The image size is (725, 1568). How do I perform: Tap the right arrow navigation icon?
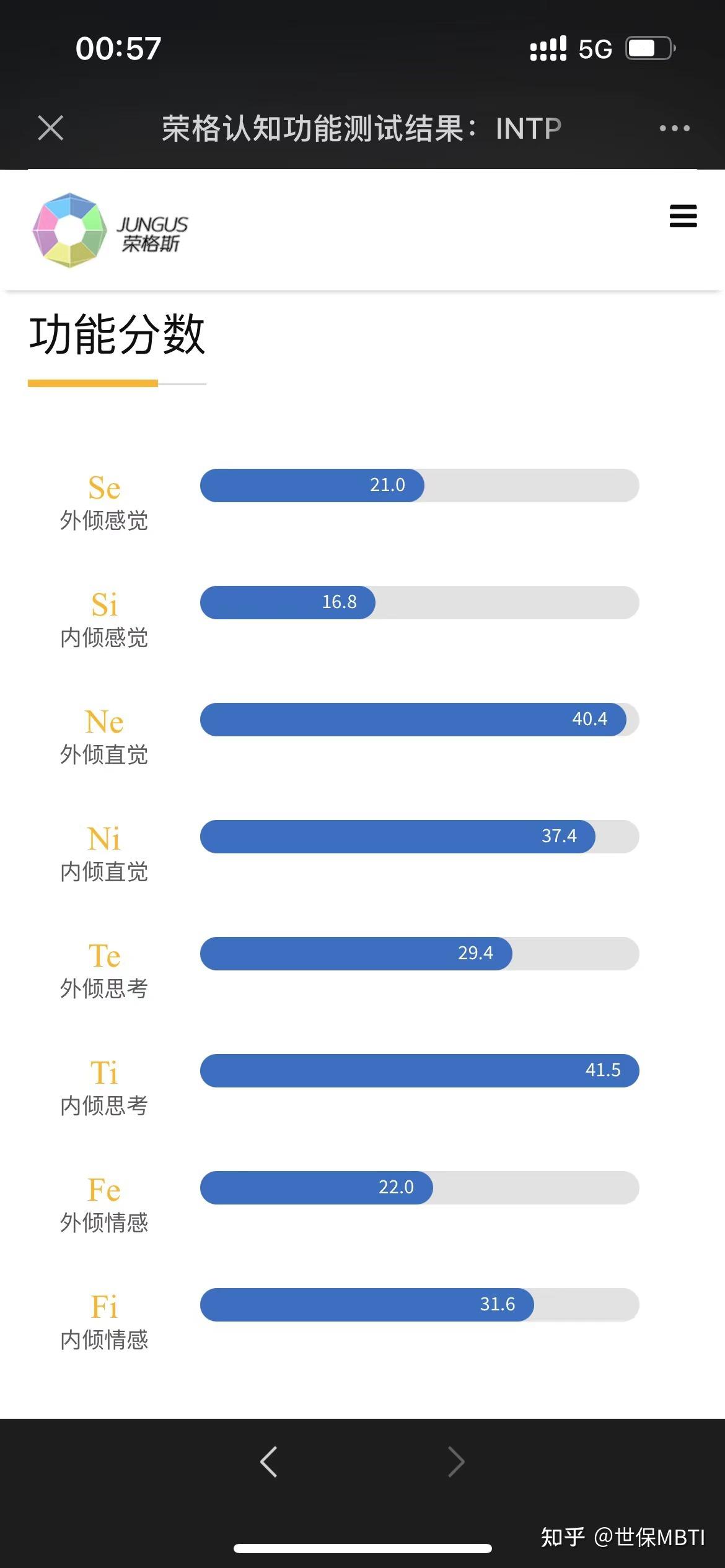(455, 1461)
